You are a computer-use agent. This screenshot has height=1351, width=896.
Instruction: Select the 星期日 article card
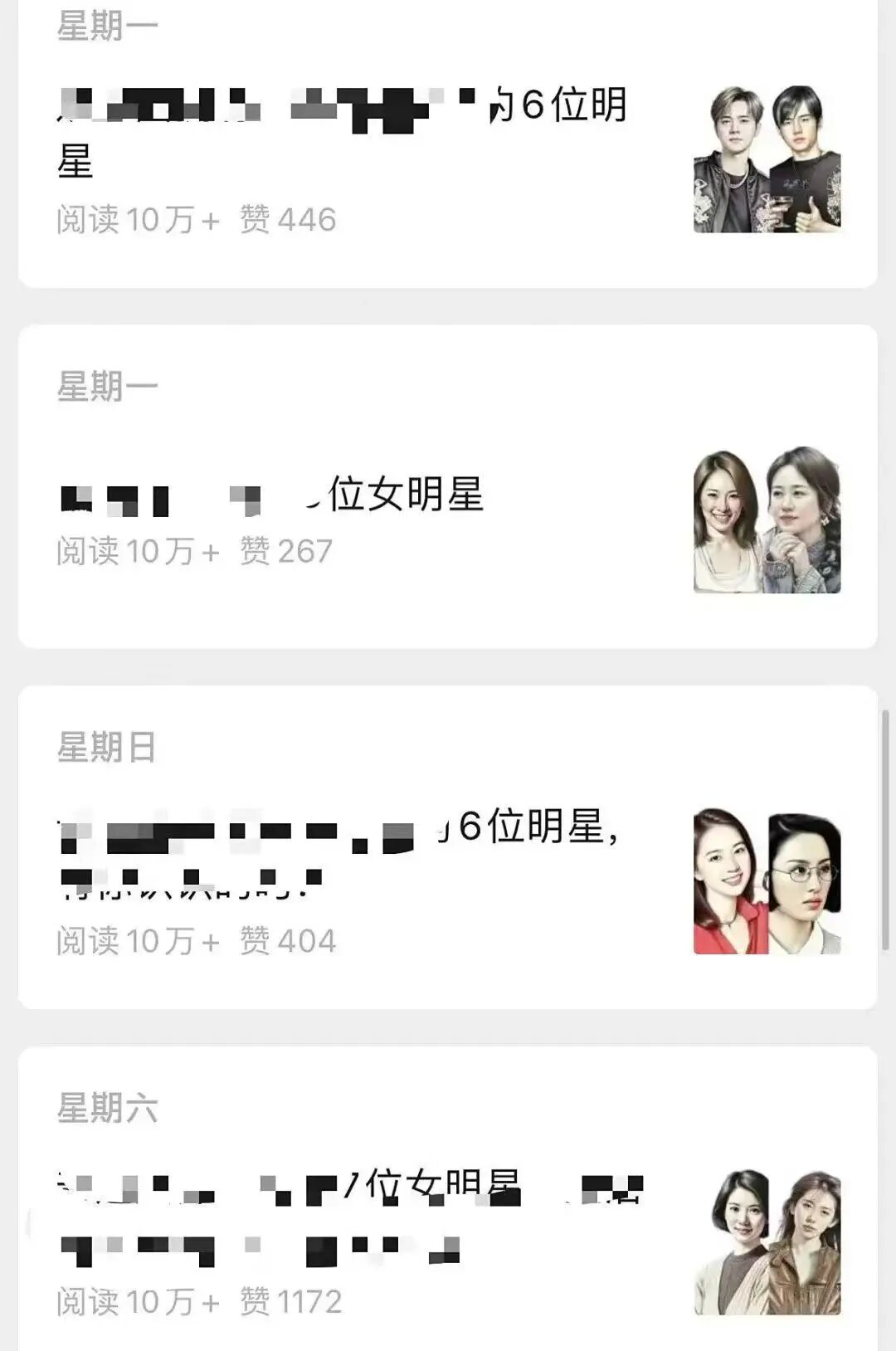pos(332,846)
